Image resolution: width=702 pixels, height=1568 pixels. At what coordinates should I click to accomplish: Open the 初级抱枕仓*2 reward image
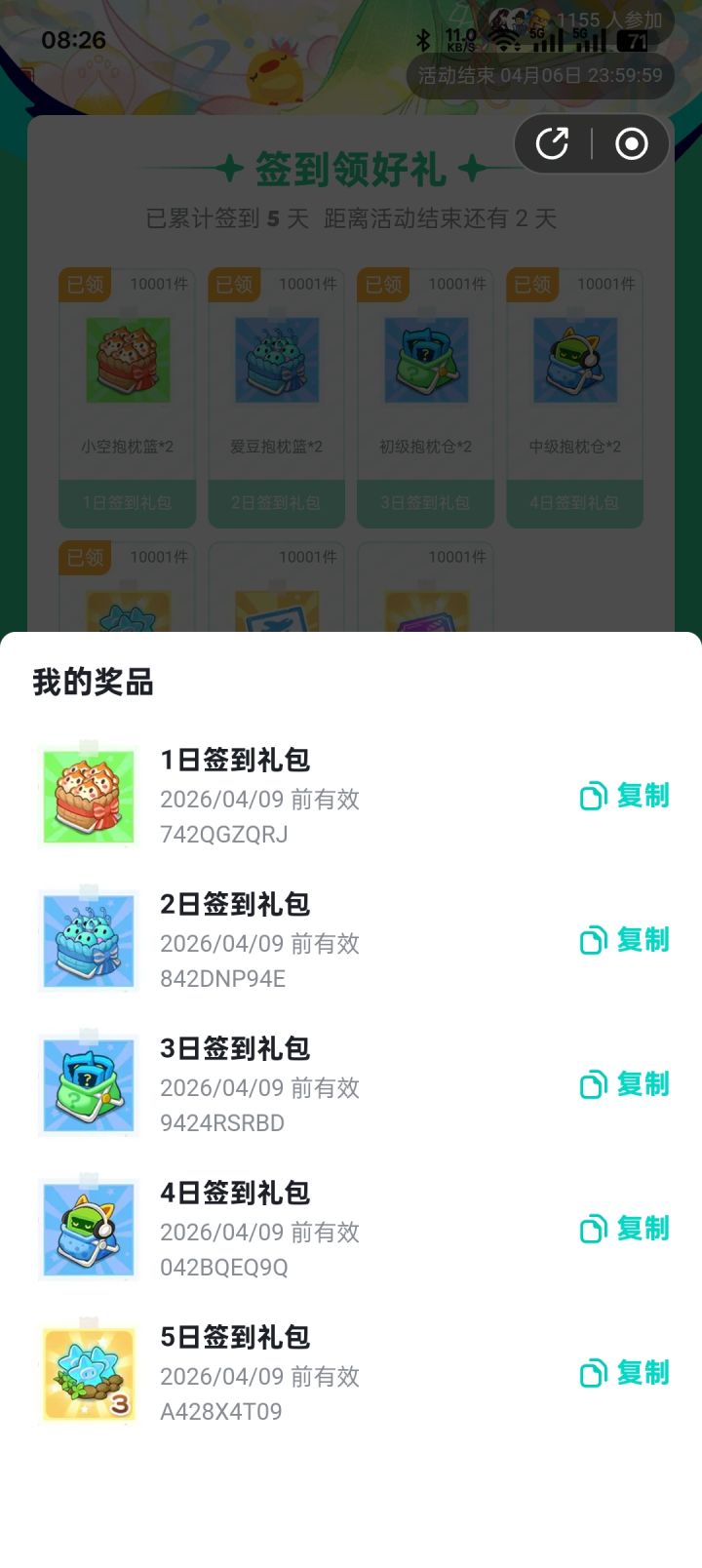tap(425, 361)
